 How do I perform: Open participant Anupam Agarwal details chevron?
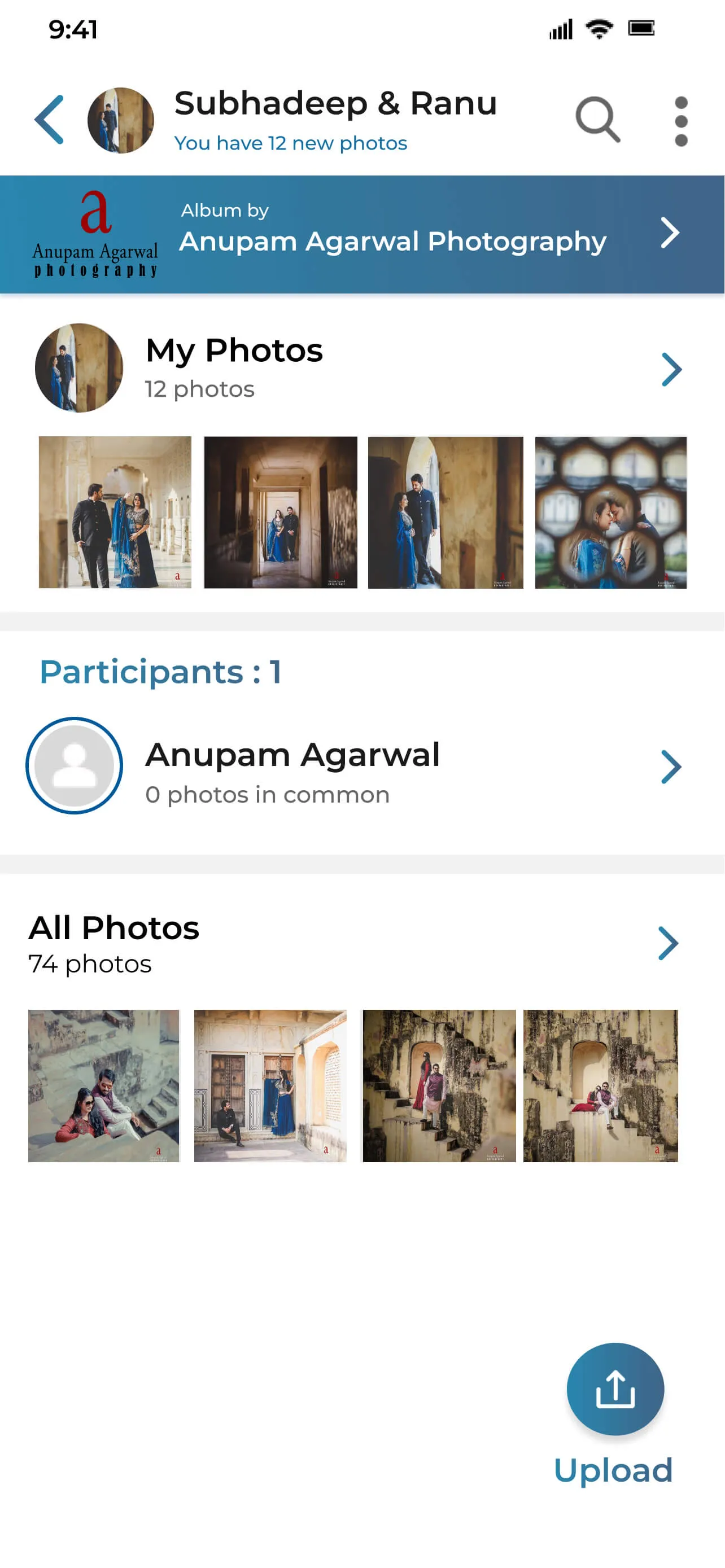coord(671,767)
